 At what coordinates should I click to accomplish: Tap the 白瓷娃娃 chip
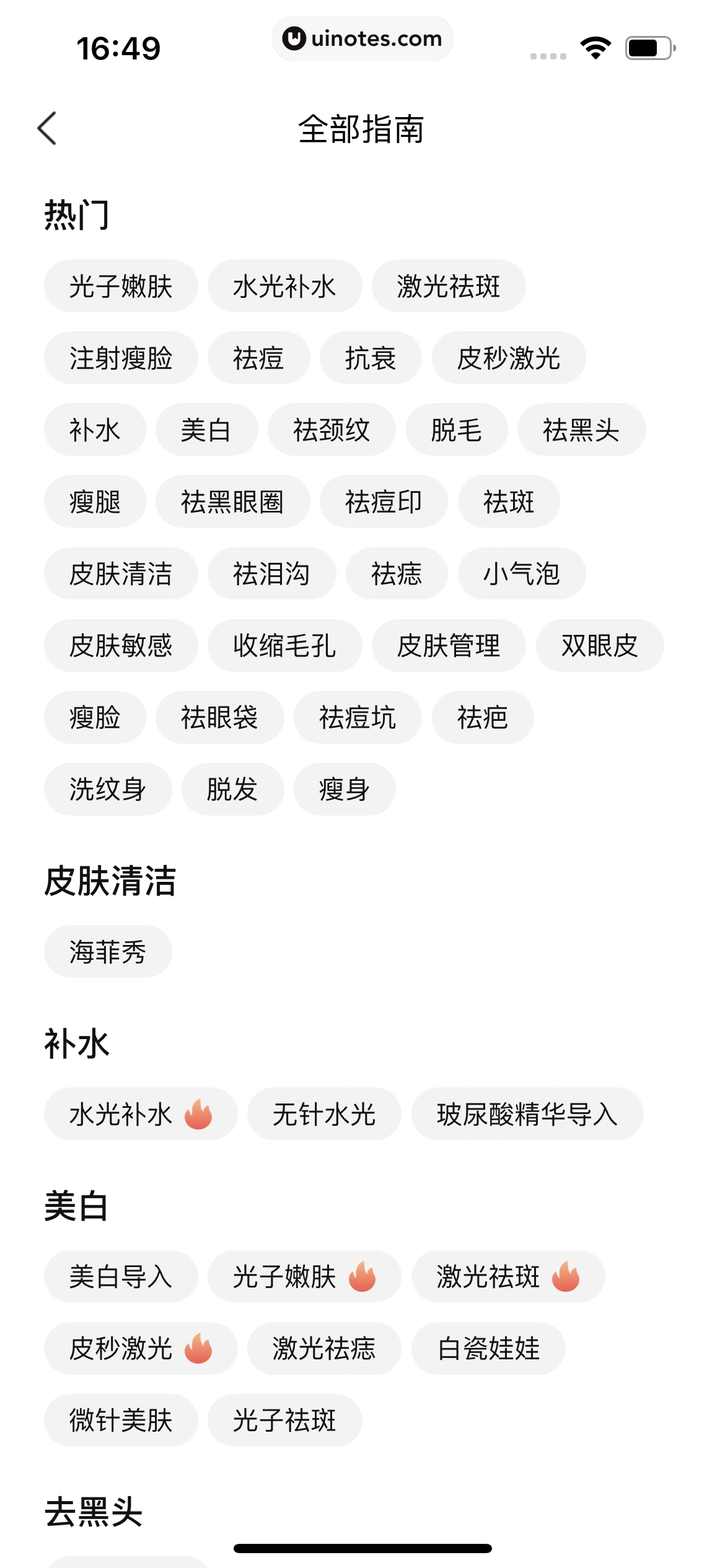488,1348
